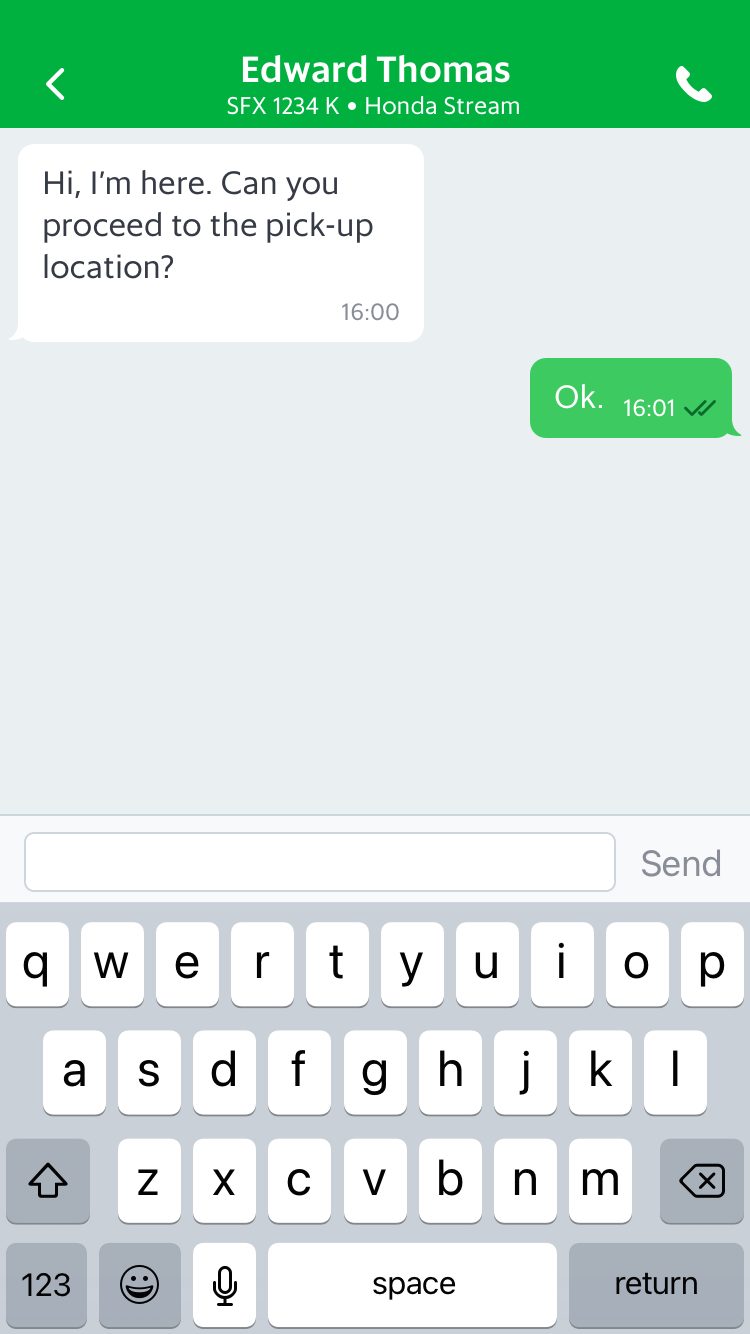Hit the backspace key on the keyboard

[x=702, y=1181]
